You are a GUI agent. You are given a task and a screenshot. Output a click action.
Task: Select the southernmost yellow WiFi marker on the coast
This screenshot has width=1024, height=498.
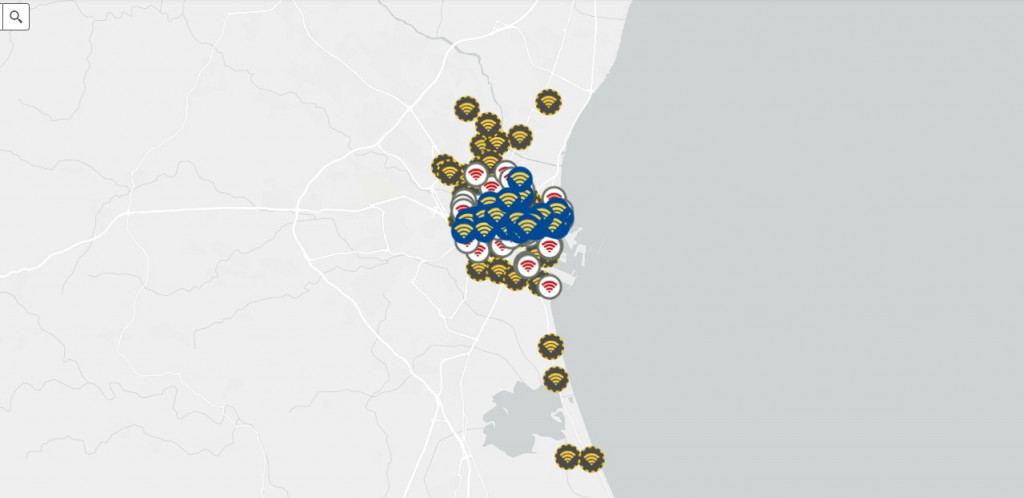(592, 459)
